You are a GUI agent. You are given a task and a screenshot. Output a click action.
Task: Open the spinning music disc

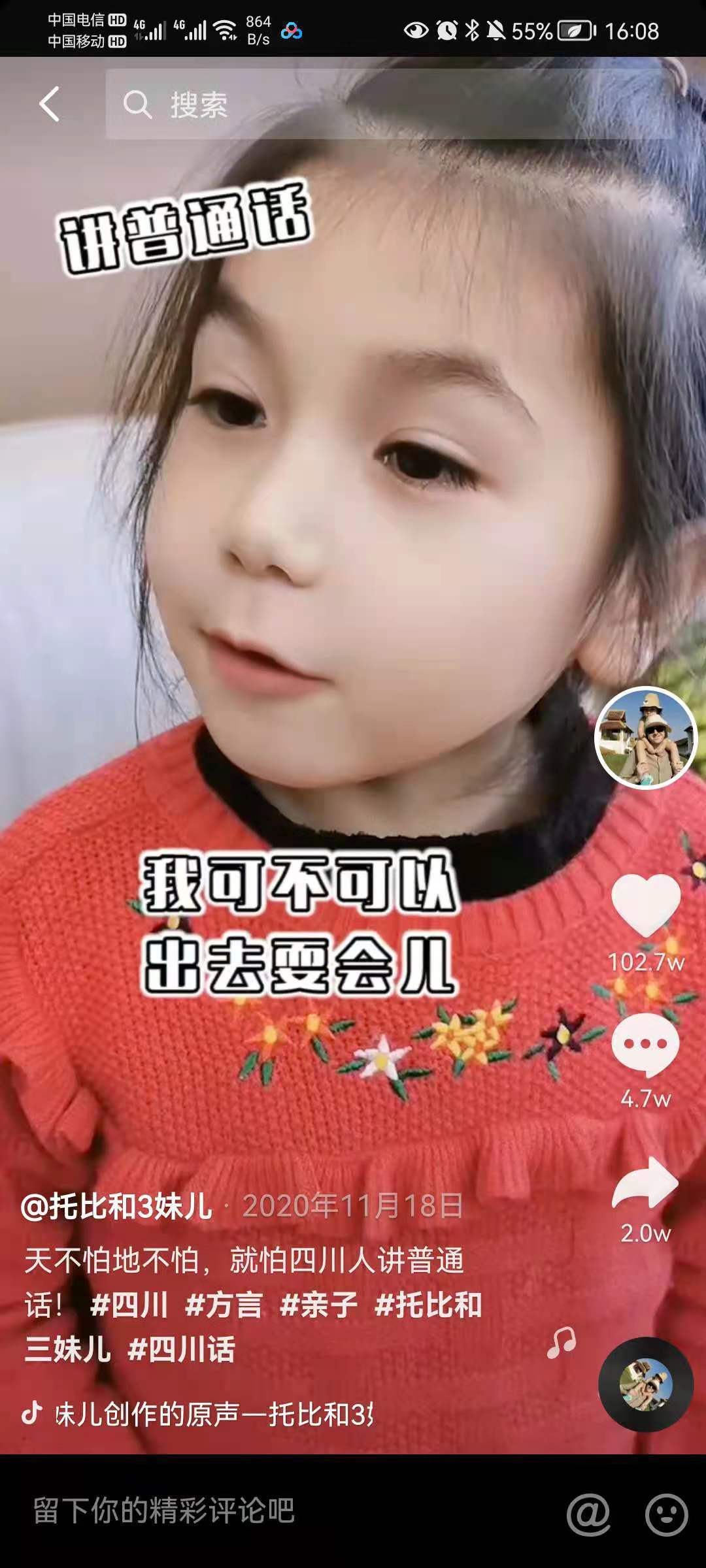pyautogui.click(x=645, y=1384)
